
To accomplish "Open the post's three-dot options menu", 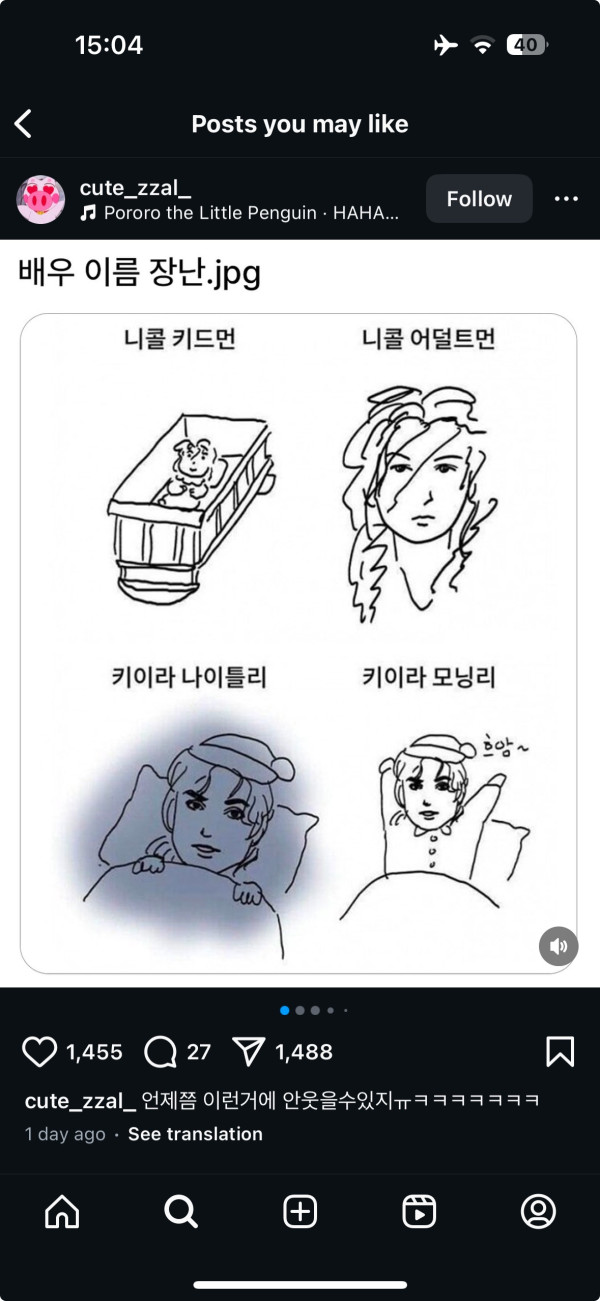I will point(566,199).
